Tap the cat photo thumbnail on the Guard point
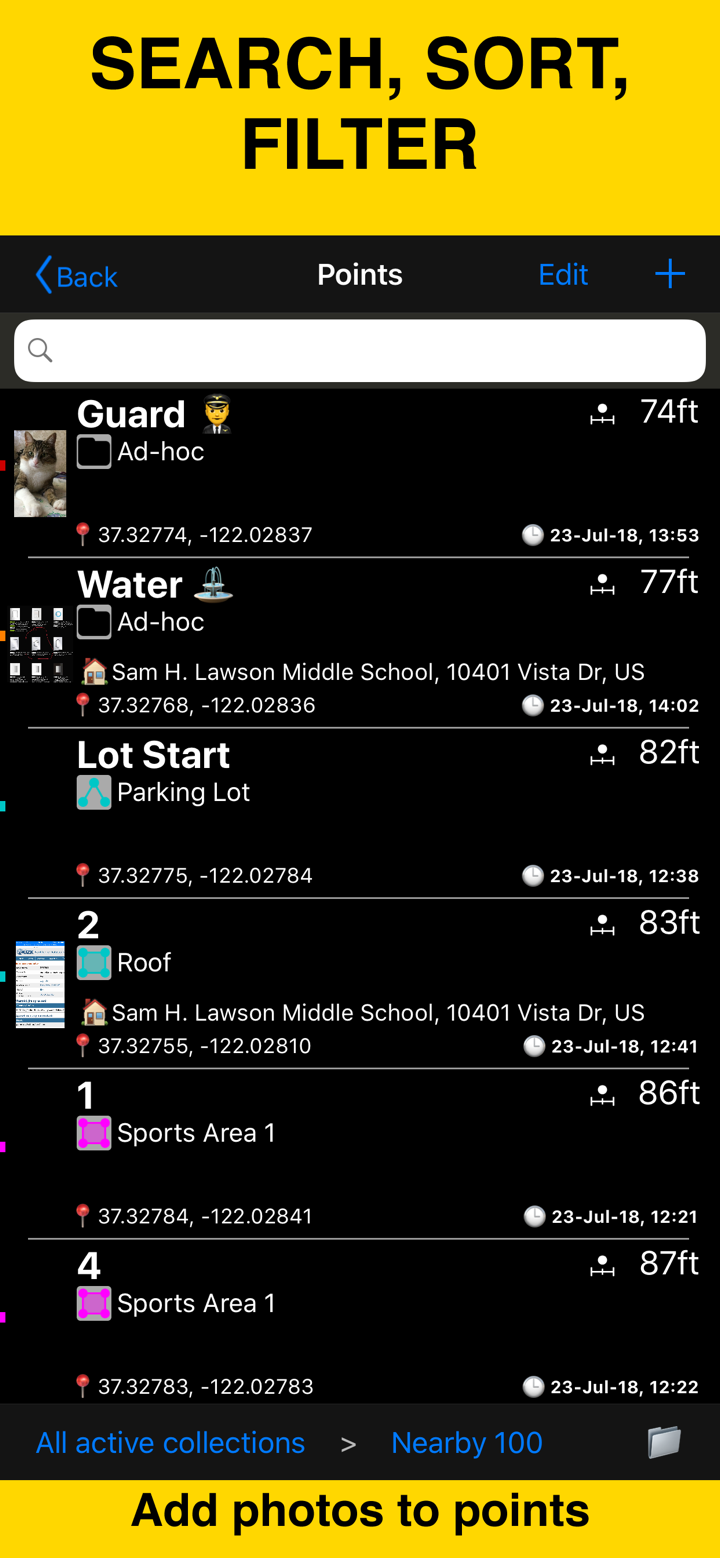Screen dimensions: 720x1558 [40, 472]
